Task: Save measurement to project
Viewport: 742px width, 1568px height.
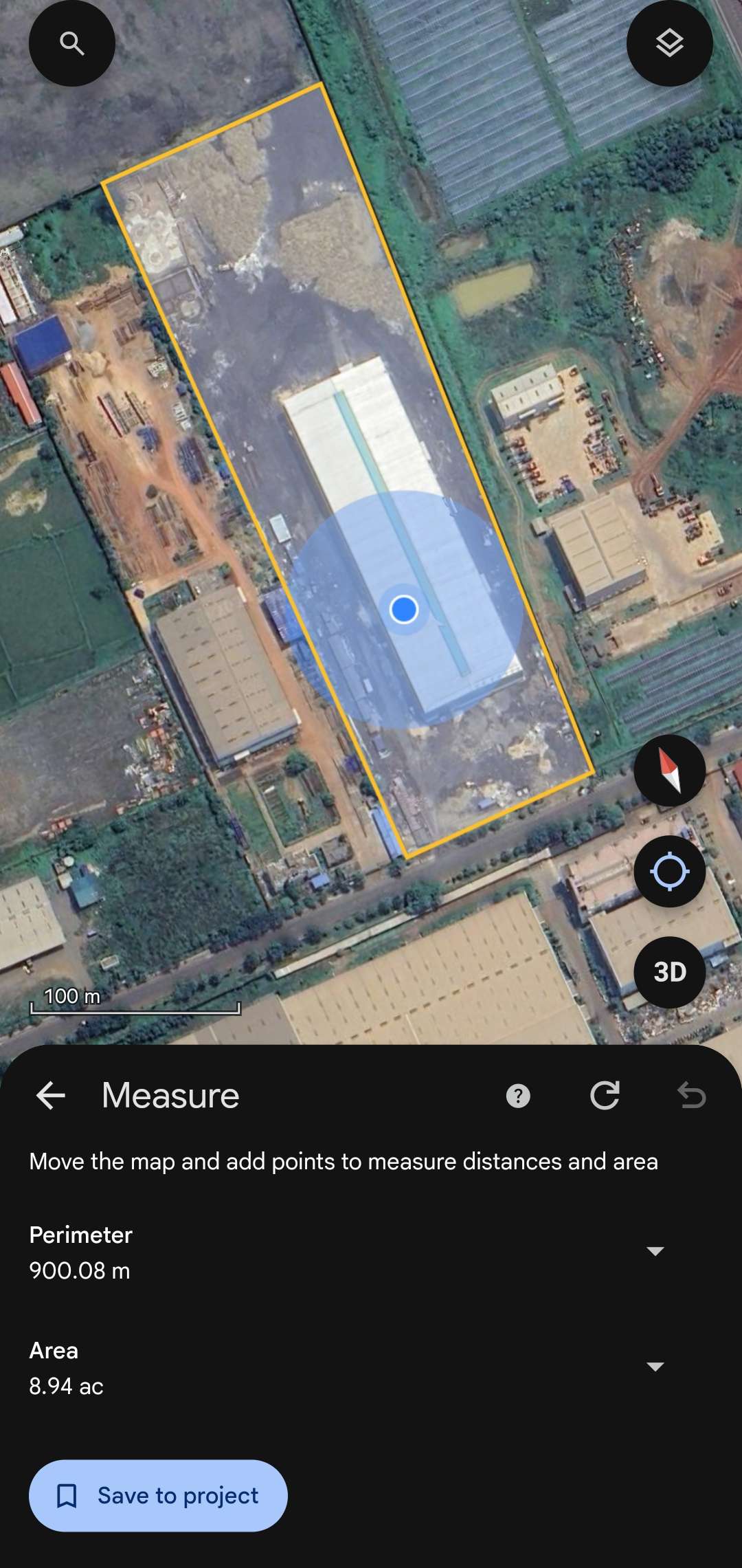Action: (x=158, y=1495)
